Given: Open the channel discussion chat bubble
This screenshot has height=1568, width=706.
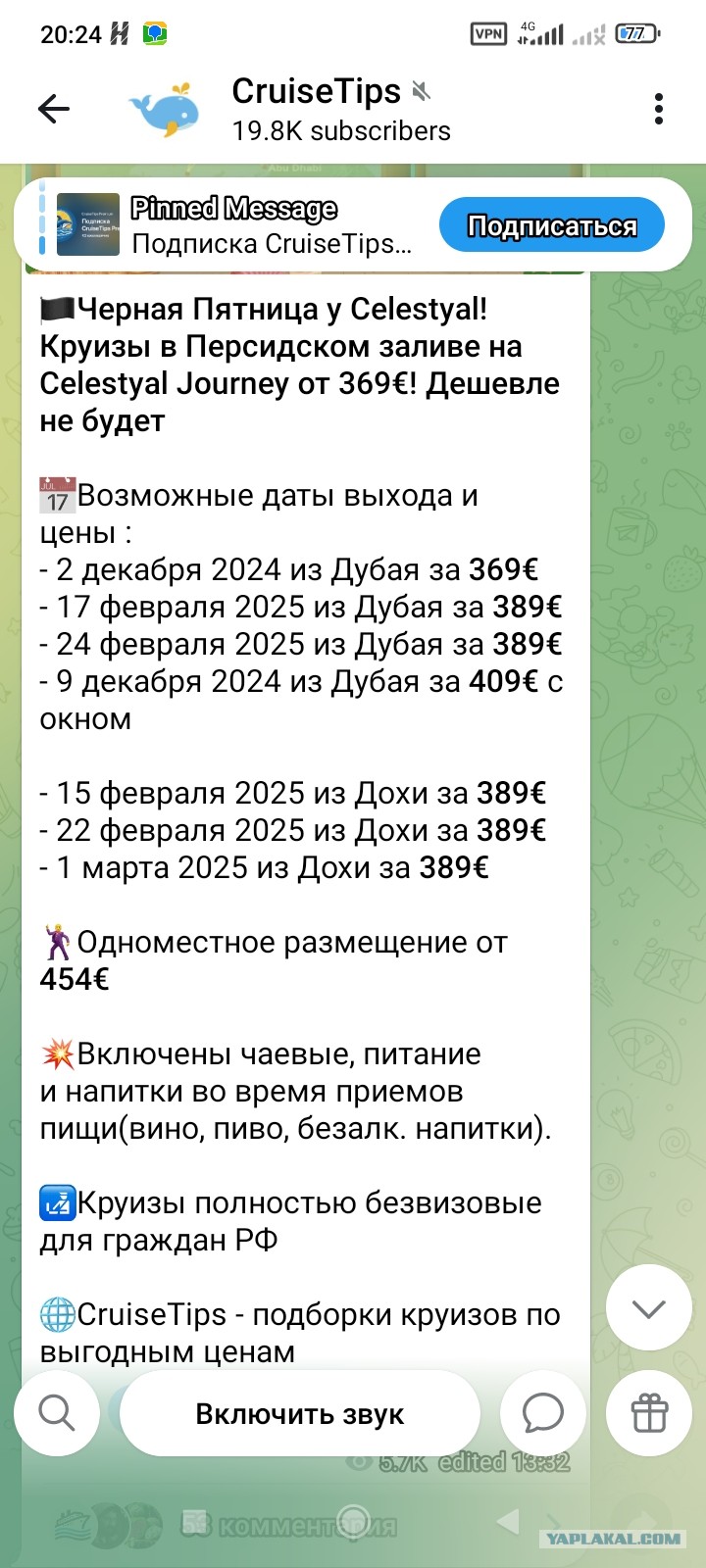Looking at the screenshot, I should click(x=543, y=1413).
